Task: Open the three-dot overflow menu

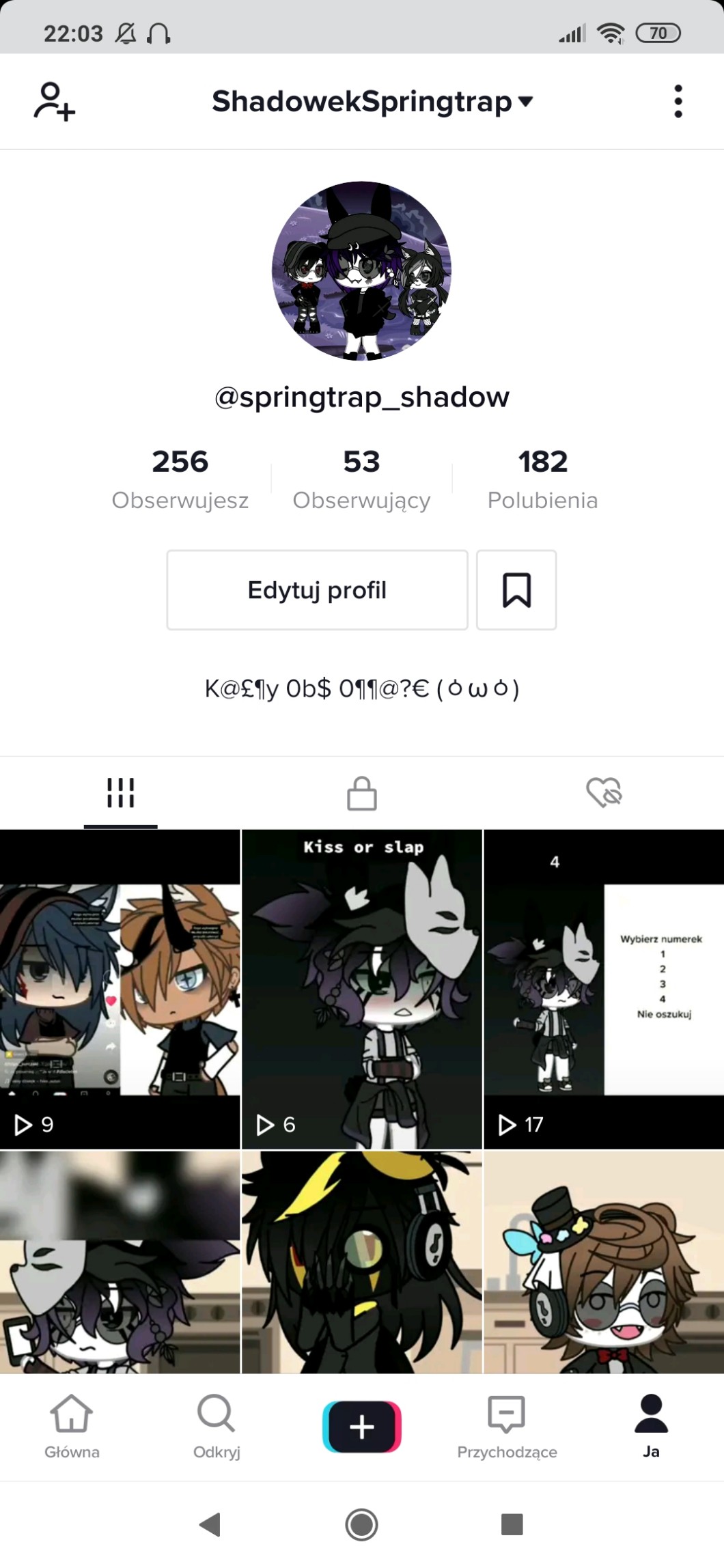Action: pos(678,102)
